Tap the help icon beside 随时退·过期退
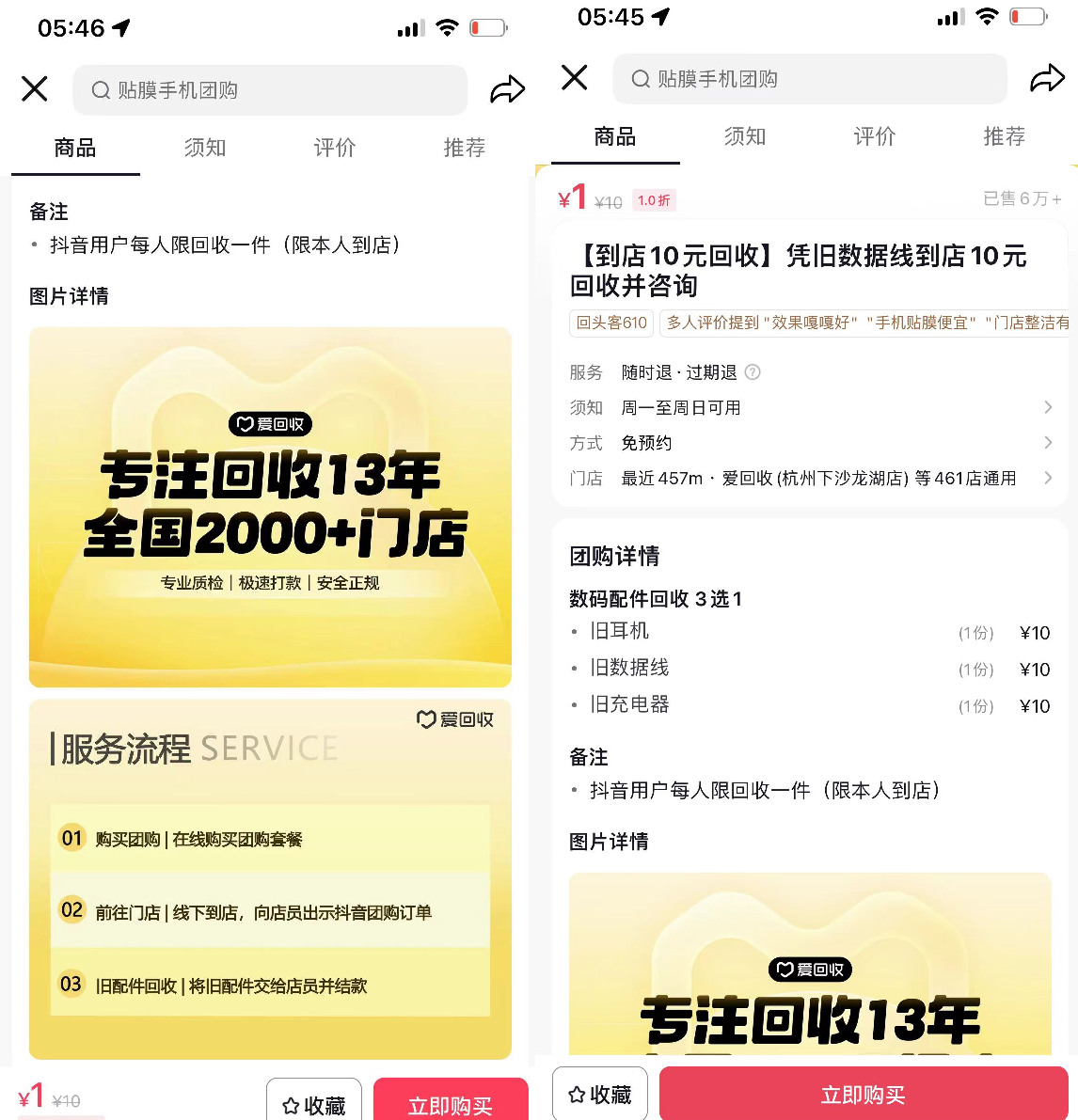Viewport: 1078px width, 1120px height. [x=753, y=372]
